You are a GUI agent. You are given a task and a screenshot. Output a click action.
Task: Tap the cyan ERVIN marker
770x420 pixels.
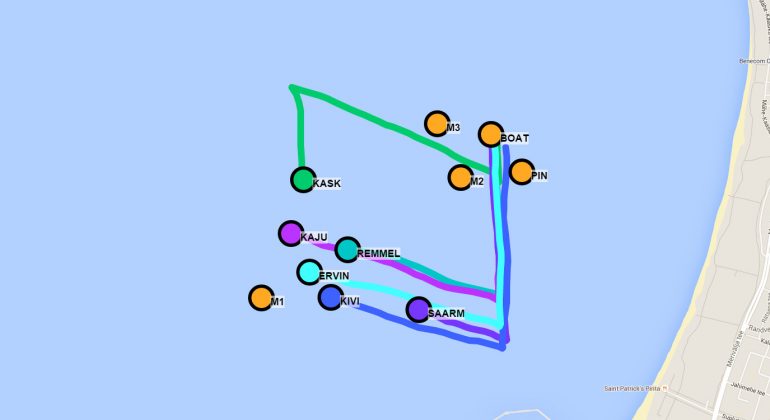tap(309, 271)
